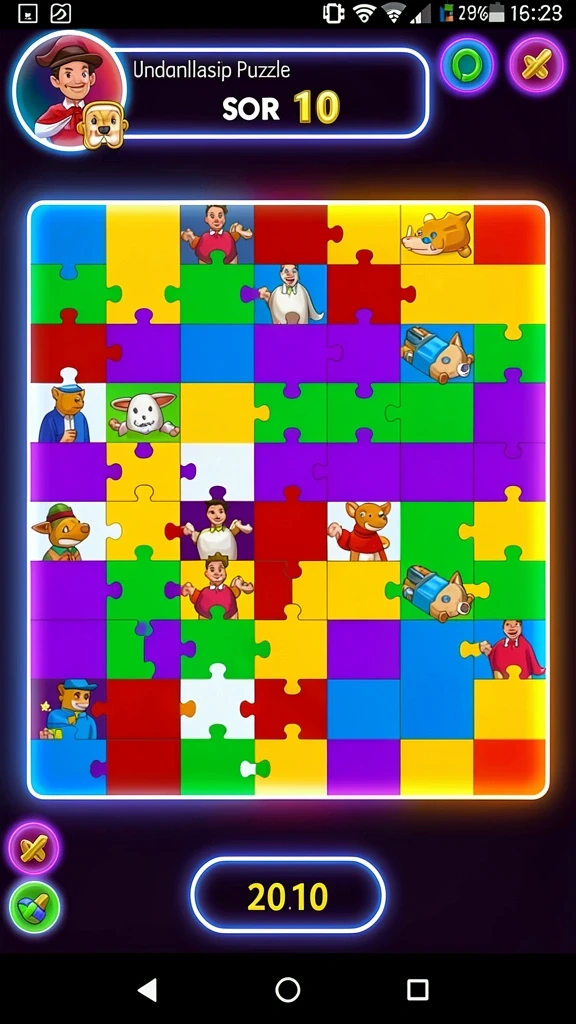Tap the pink X button above the checkmark
Screen dimensions: 576x1024
[33, 848]
